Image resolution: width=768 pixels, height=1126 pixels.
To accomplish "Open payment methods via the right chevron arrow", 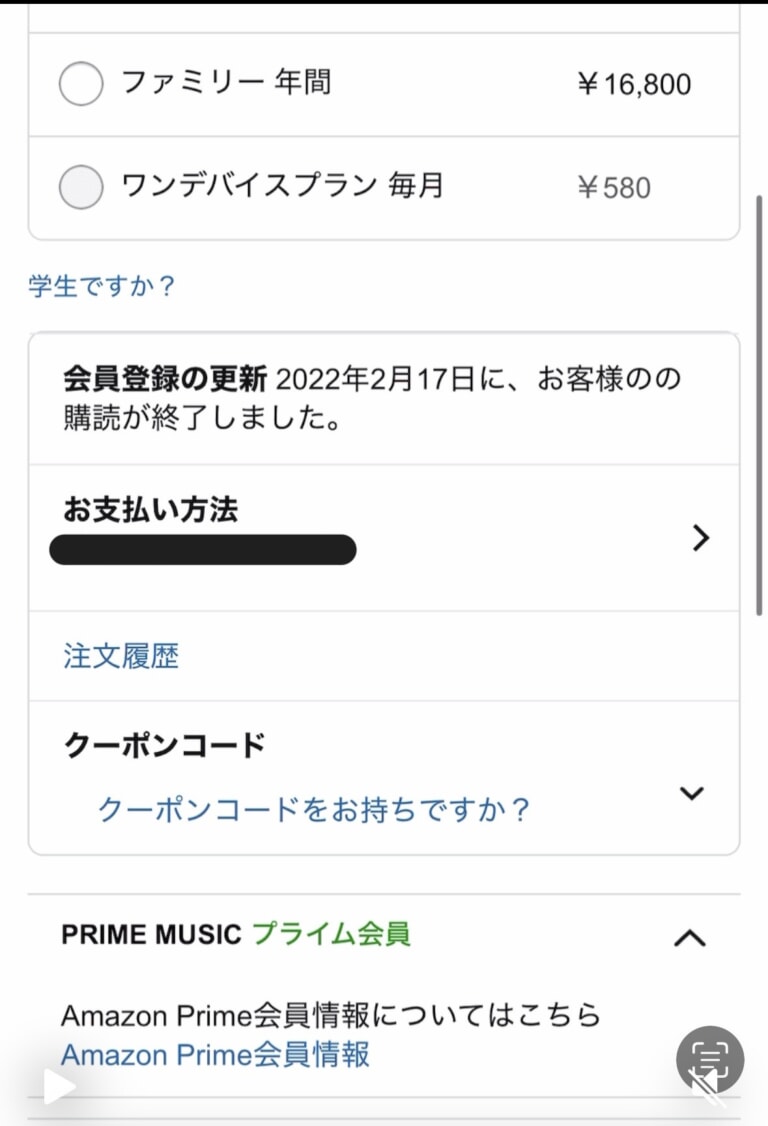I will (x=701, y=538).
